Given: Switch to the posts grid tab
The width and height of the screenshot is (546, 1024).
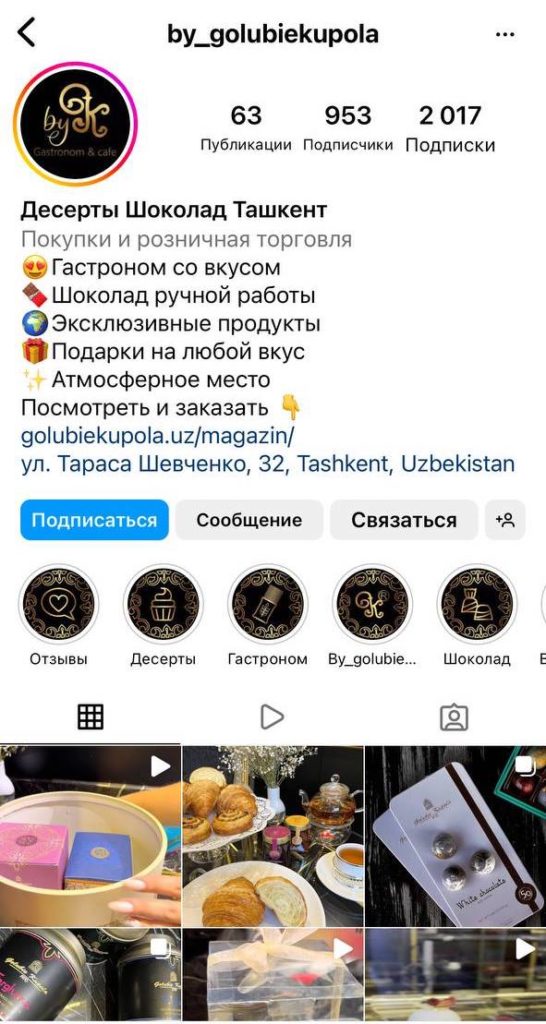Looking at the screenshot, I should click(x=91, y=716).
